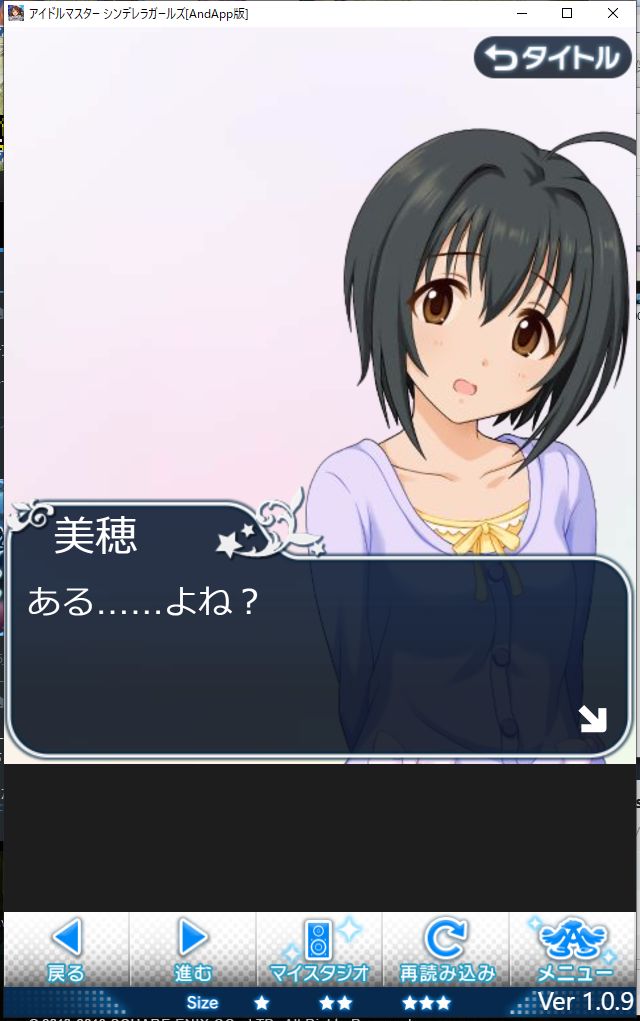Maximize the game window
The image size is (640, 1021).
567,13
